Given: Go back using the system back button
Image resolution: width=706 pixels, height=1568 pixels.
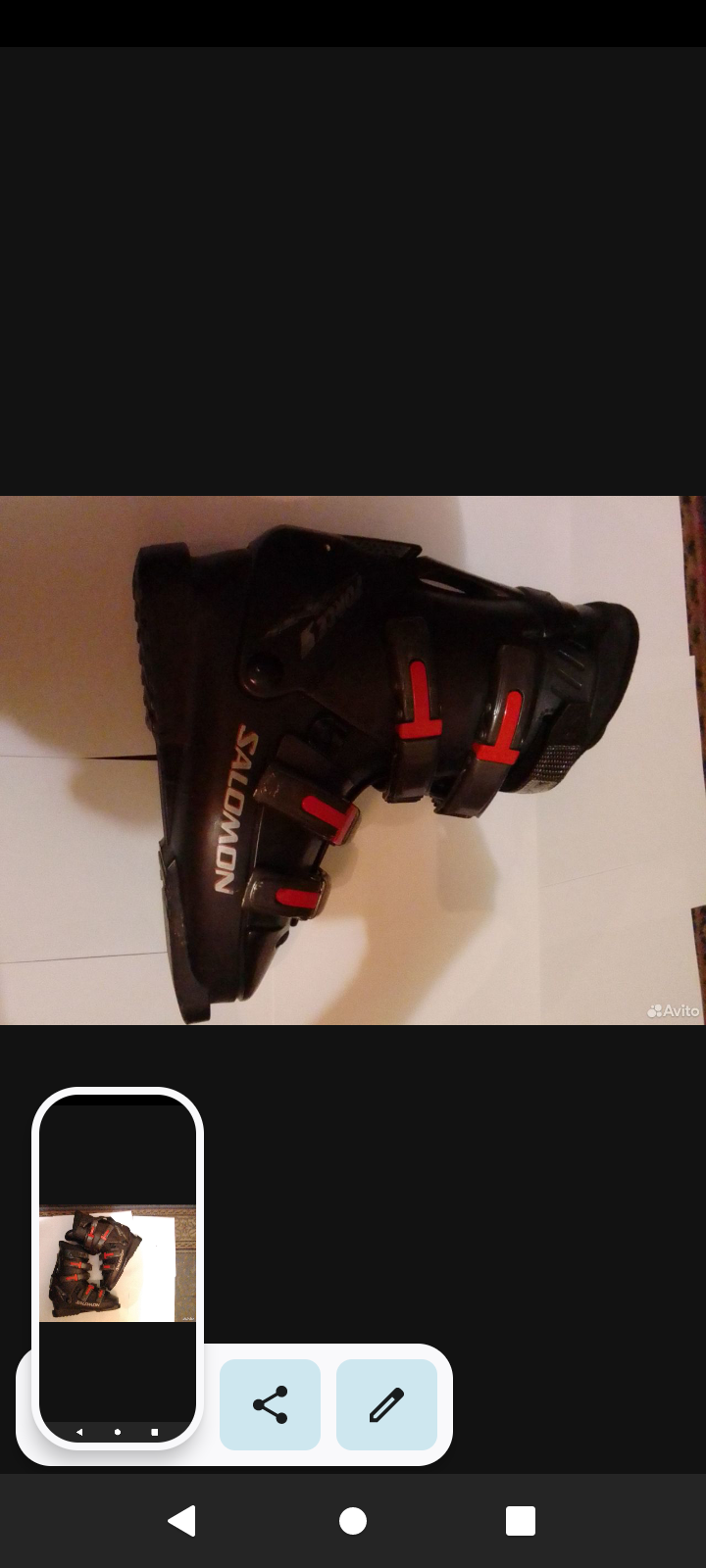Looking at the screenshot, I should point(182,1521).
